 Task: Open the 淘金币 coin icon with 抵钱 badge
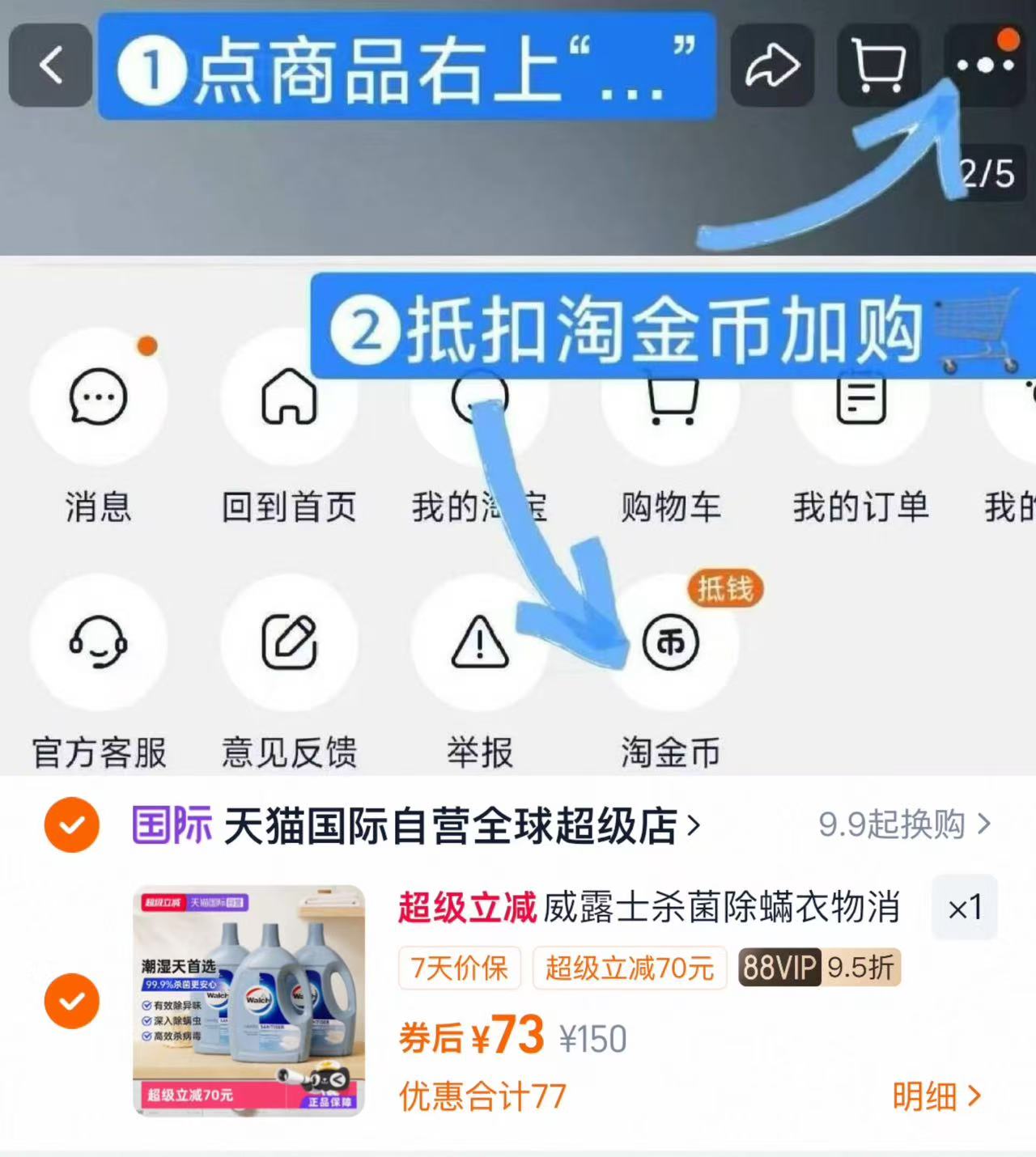click(x=670, y=643)
